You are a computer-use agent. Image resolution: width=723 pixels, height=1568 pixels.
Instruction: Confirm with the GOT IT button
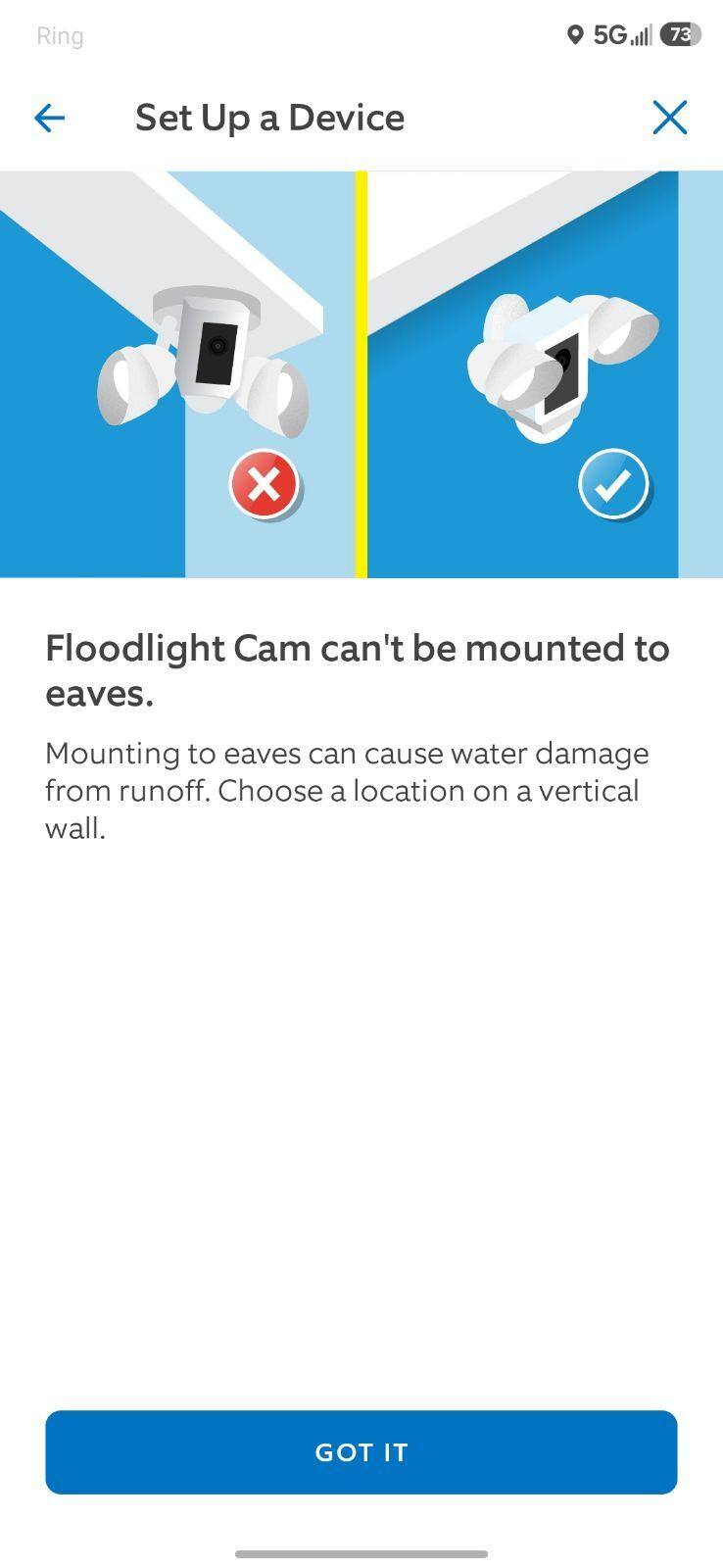(x=361, y=1452)
